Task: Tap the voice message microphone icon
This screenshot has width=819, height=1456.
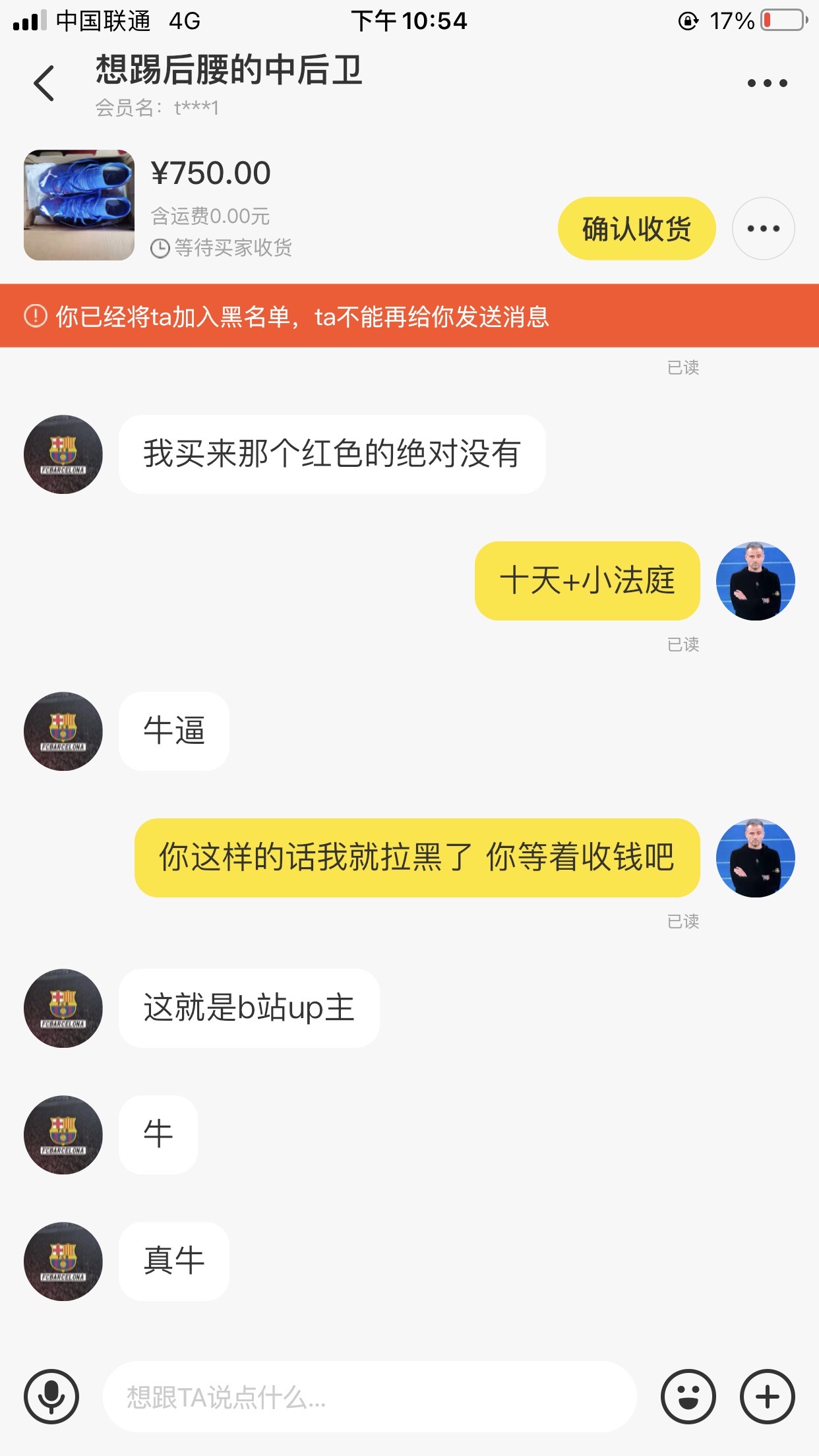Action: [x=51, y=1396]
